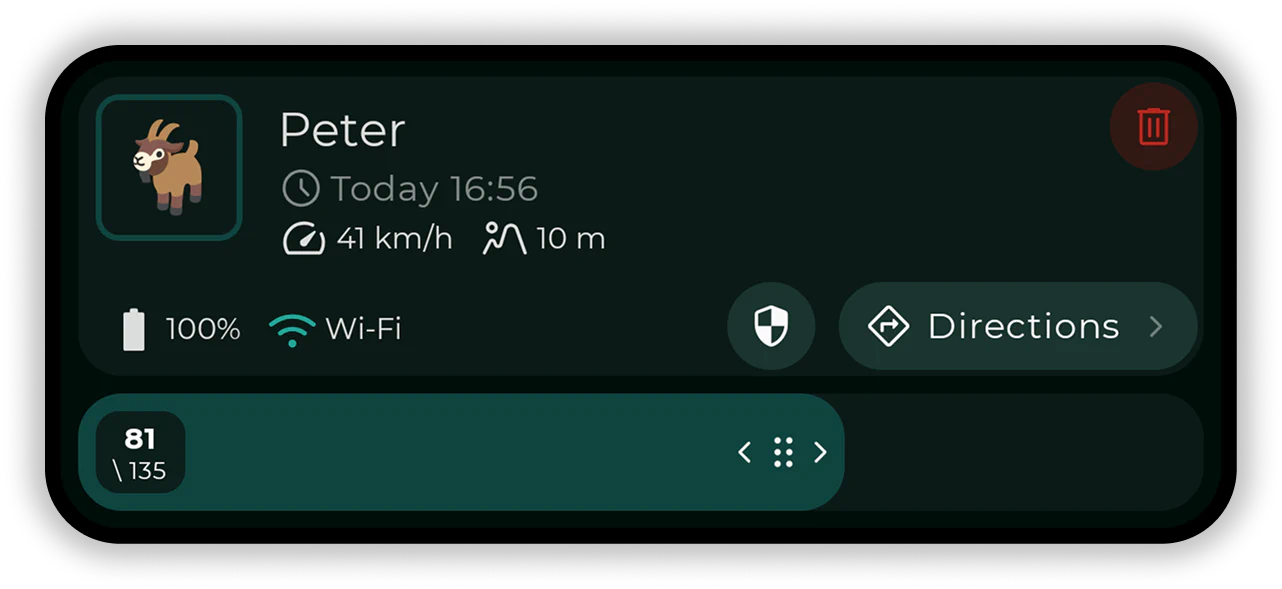
Task: Advance to next location point
Action: tap(820, 453)
